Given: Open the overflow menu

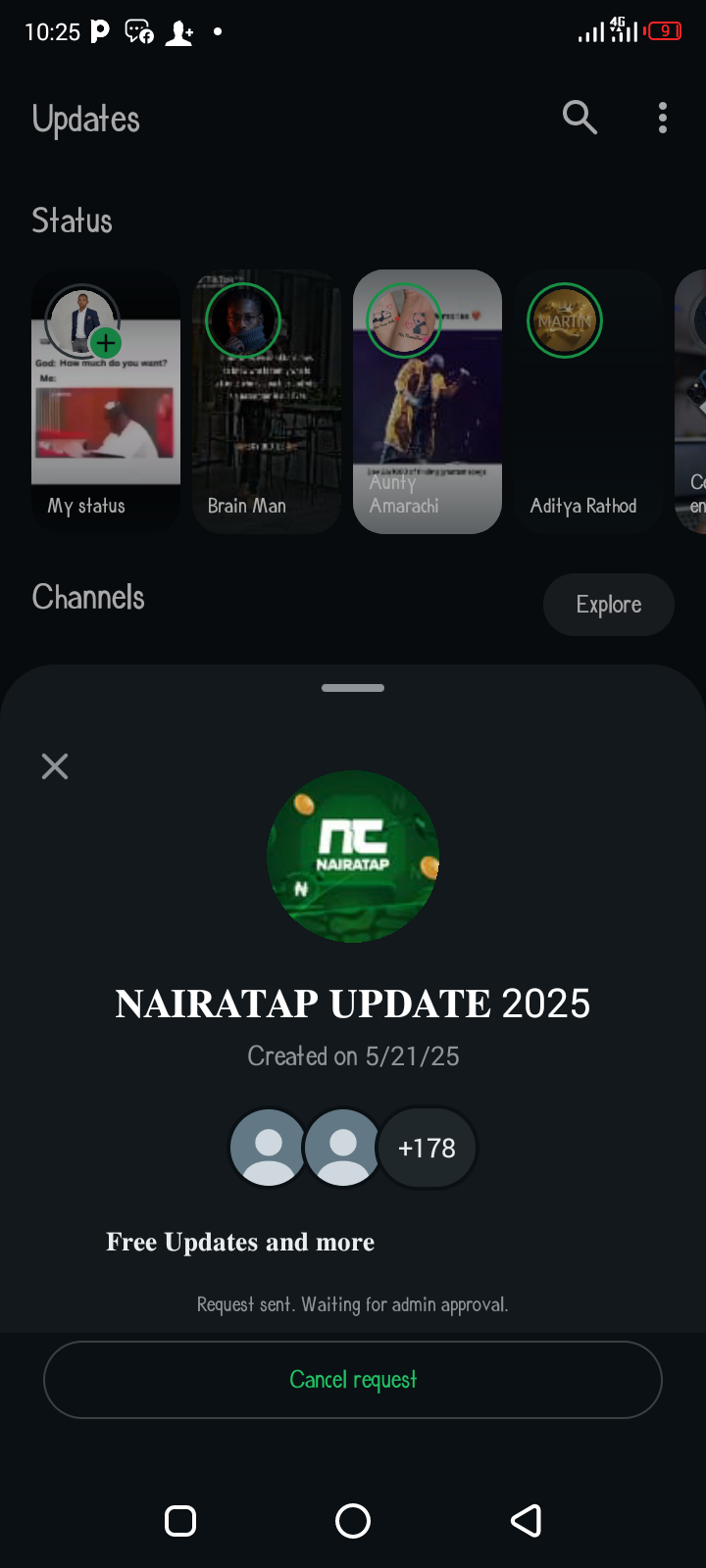Looking at the screenshot, I should click(x=663, y=118).
